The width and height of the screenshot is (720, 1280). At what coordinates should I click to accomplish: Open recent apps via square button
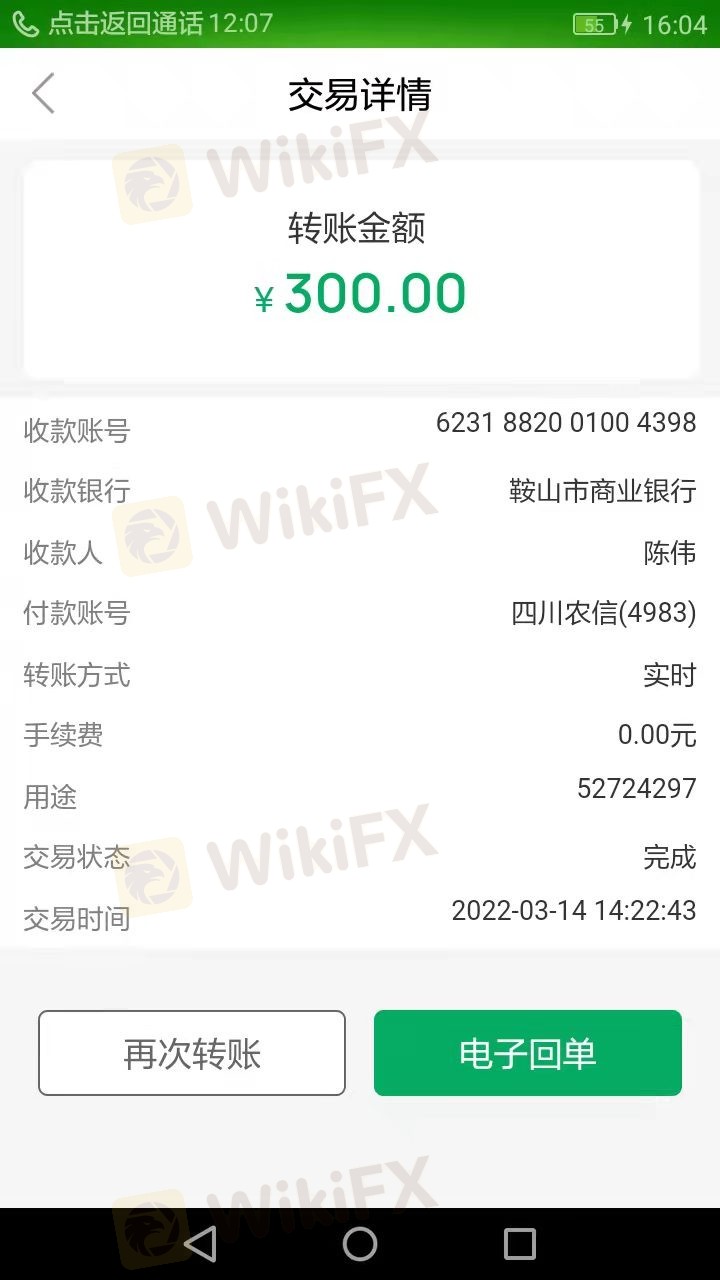[x=520, y=1244]
